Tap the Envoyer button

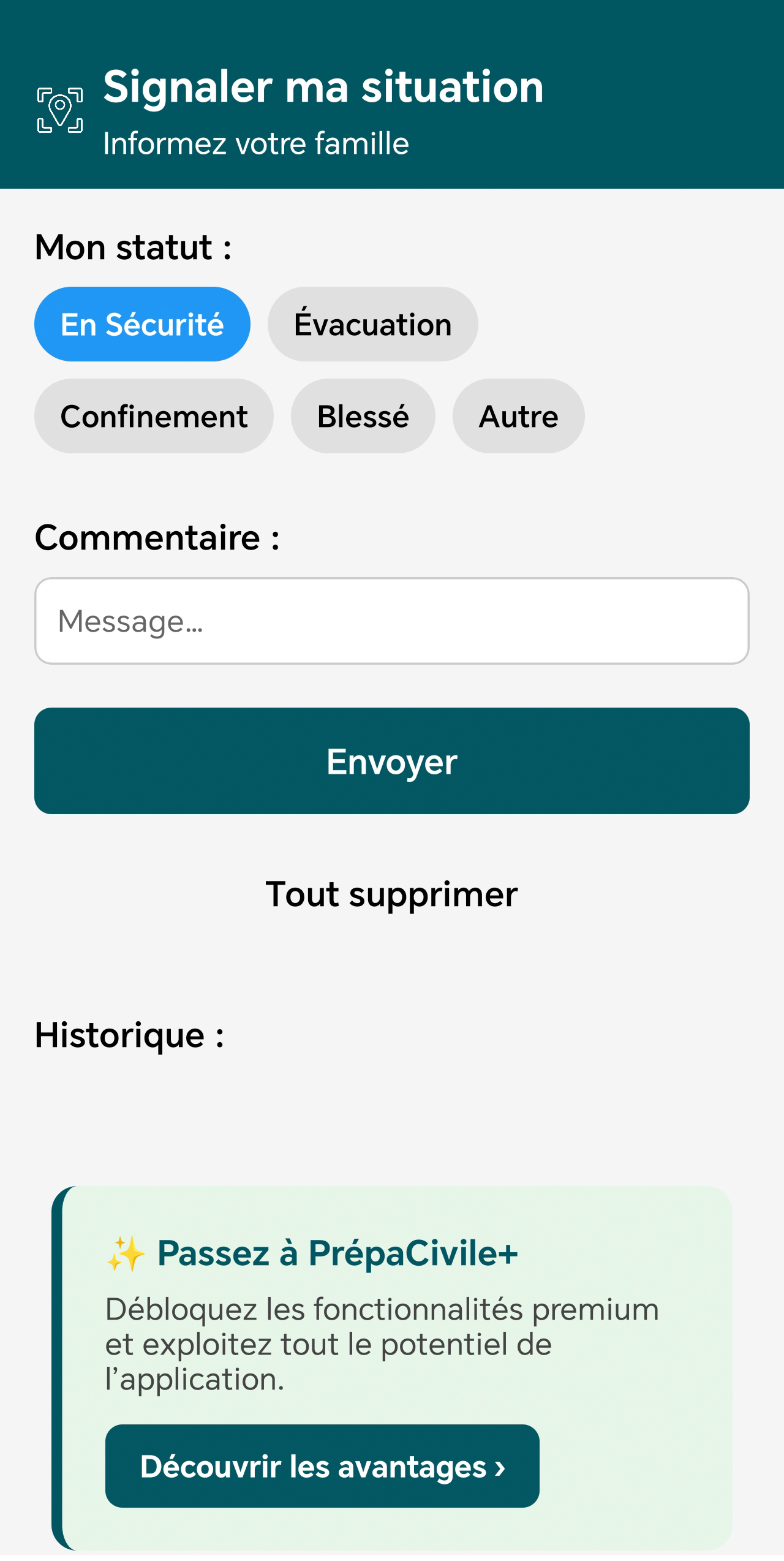click(x=392, y=761)
